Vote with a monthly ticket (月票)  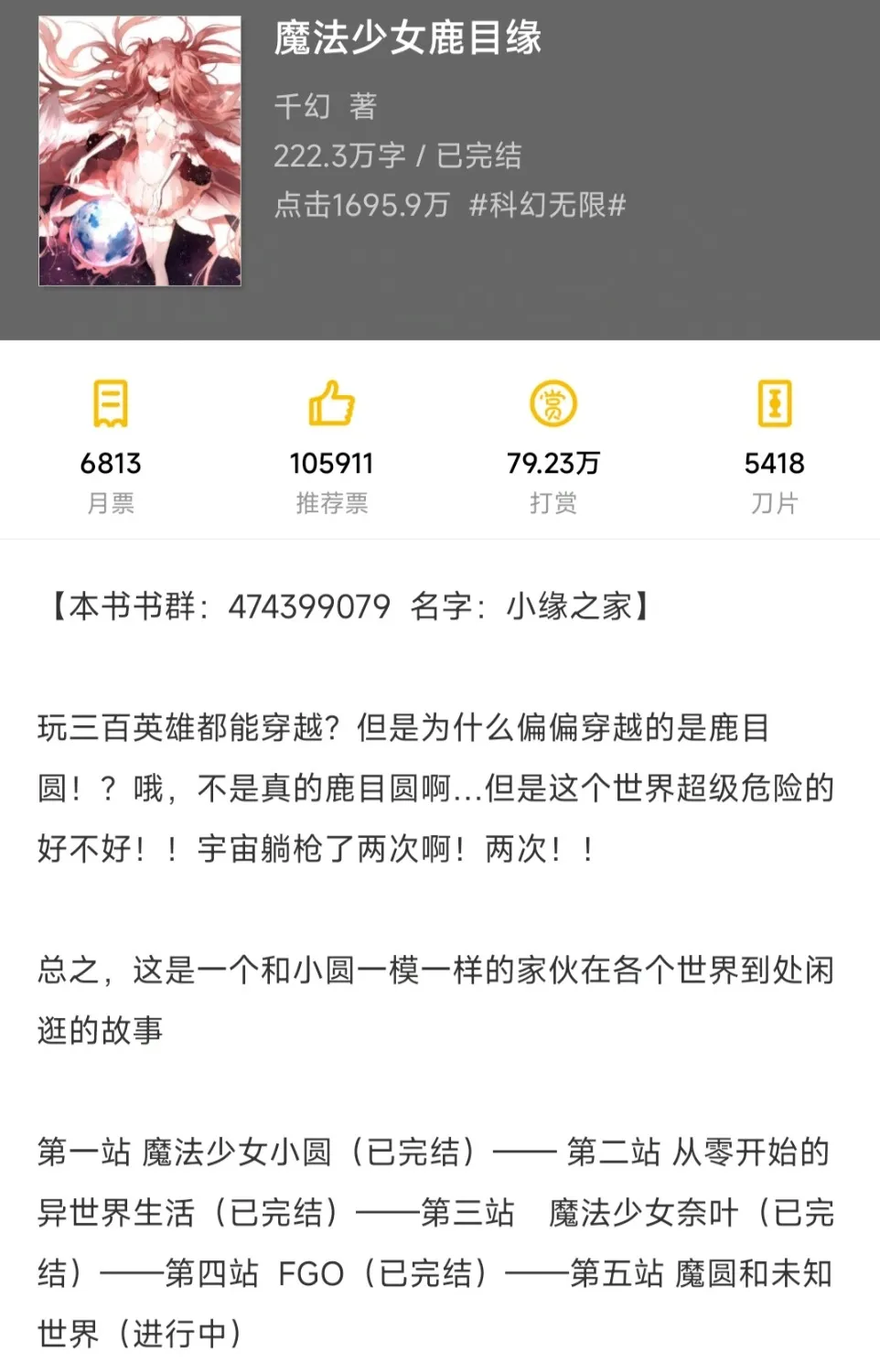pos(111,404)
